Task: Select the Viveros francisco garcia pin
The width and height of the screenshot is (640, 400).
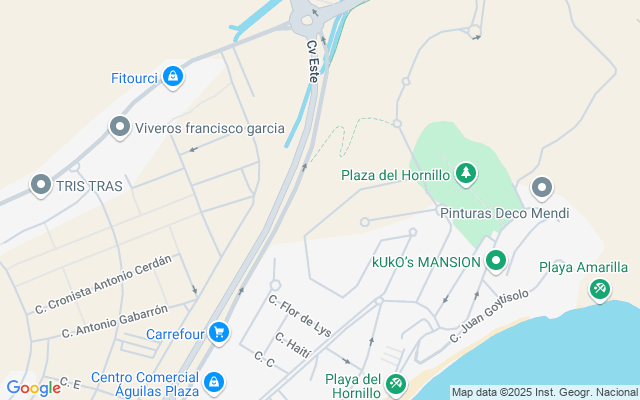Action: click(x=120, y=127)
